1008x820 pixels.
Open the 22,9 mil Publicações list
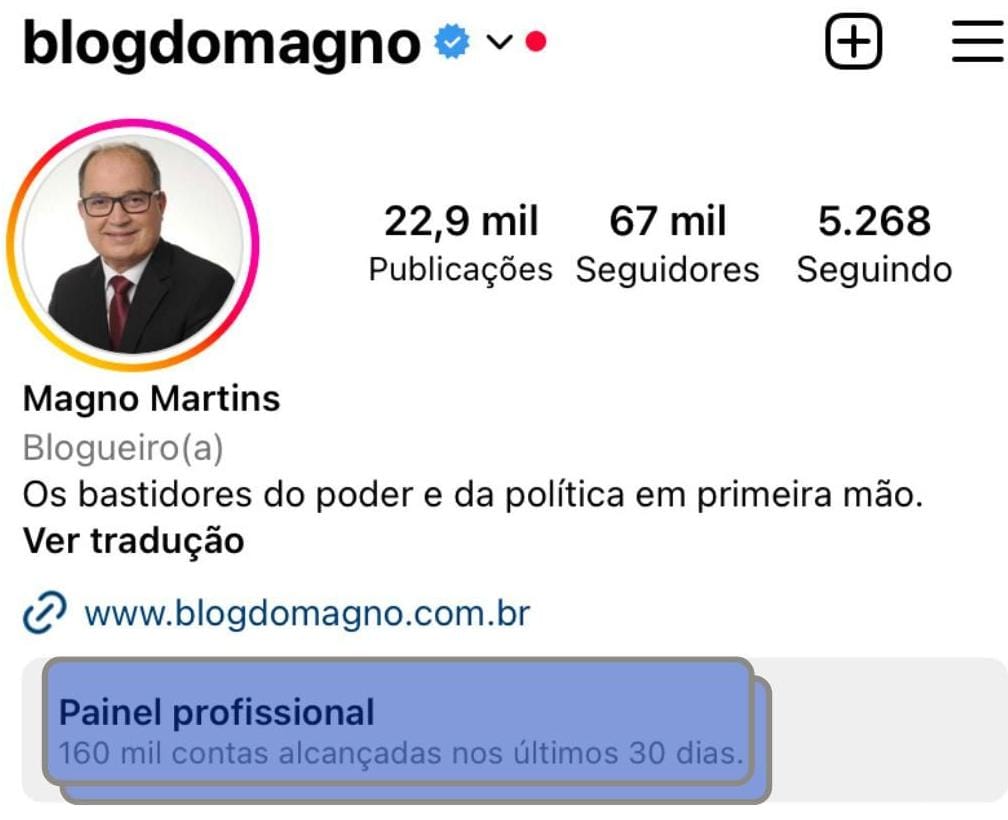pyautogui.click(x=460, y=244)
